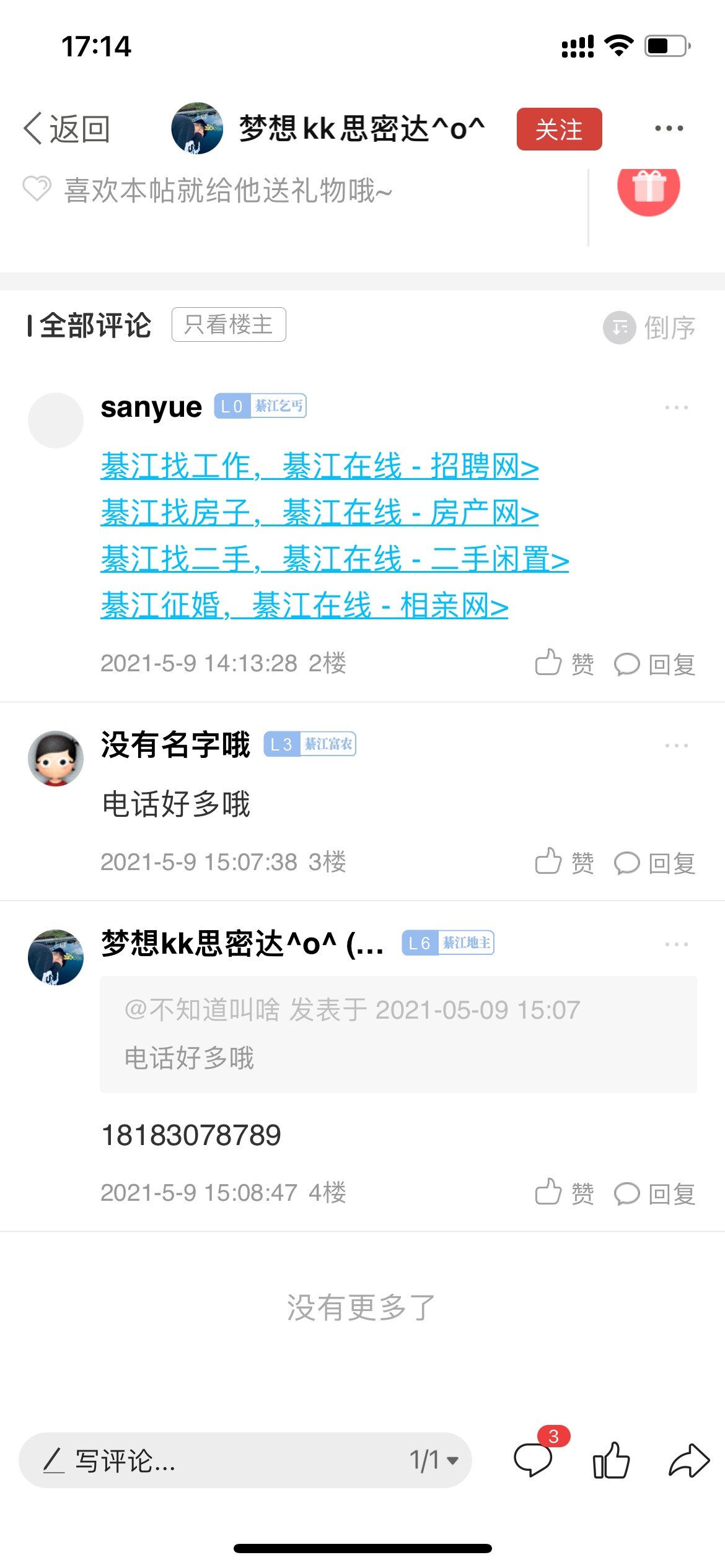Reply to sanyue's floor 2 comment

click(654, 664)
